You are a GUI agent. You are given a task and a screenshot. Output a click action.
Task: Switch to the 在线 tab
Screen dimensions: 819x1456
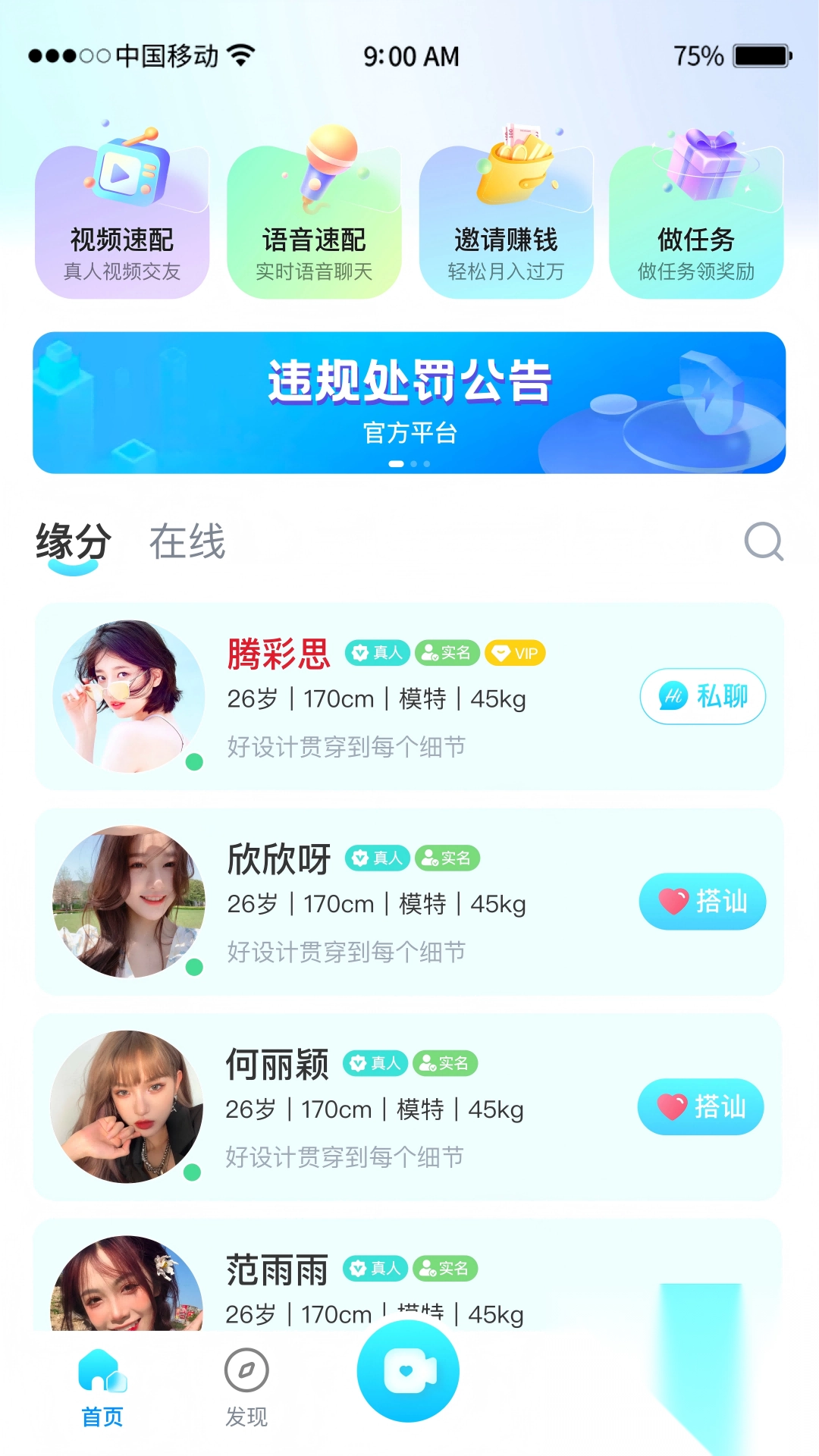[187, 542]
